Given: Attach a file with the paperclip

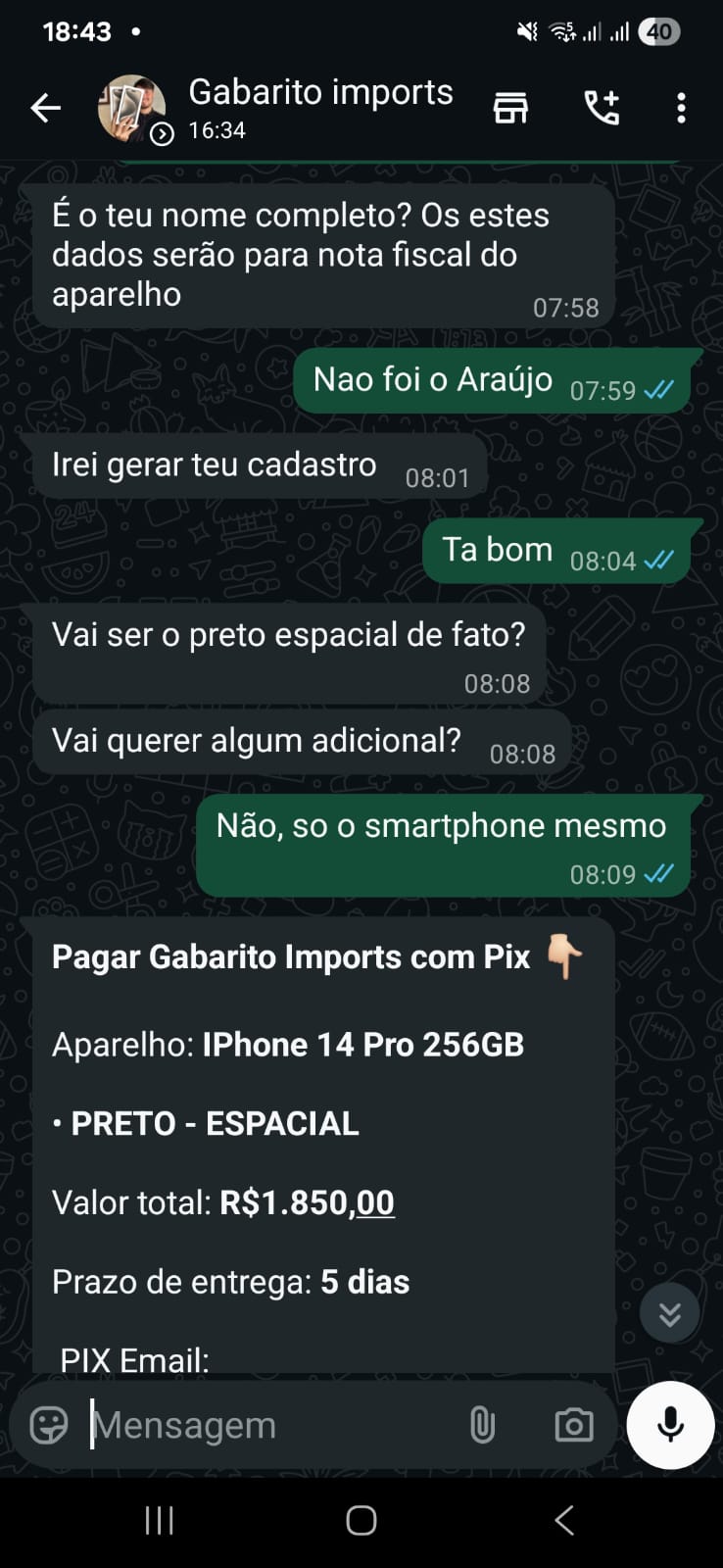Looking at the screenshot, I should (482, 1425).
